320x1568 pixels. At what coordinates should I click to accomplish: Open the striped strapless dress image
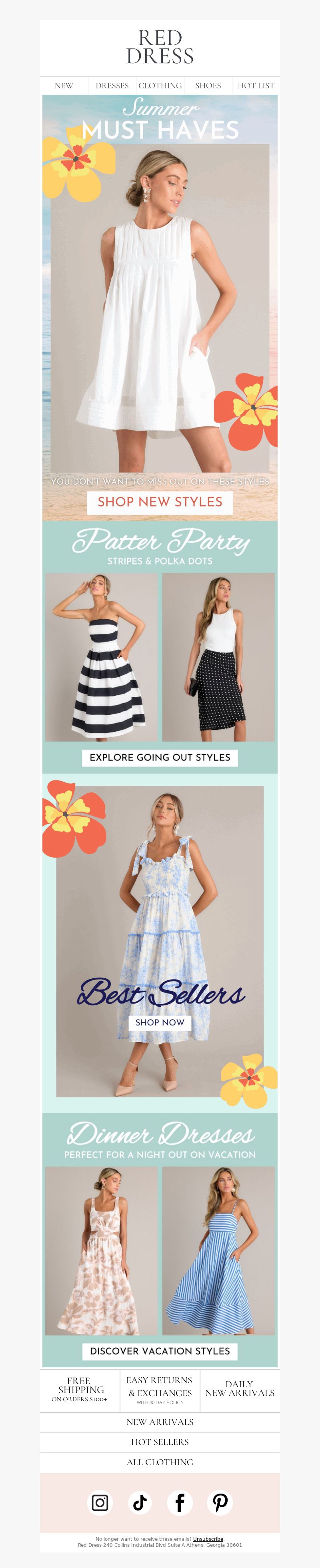pyautogui.click(x=101, y=657)
